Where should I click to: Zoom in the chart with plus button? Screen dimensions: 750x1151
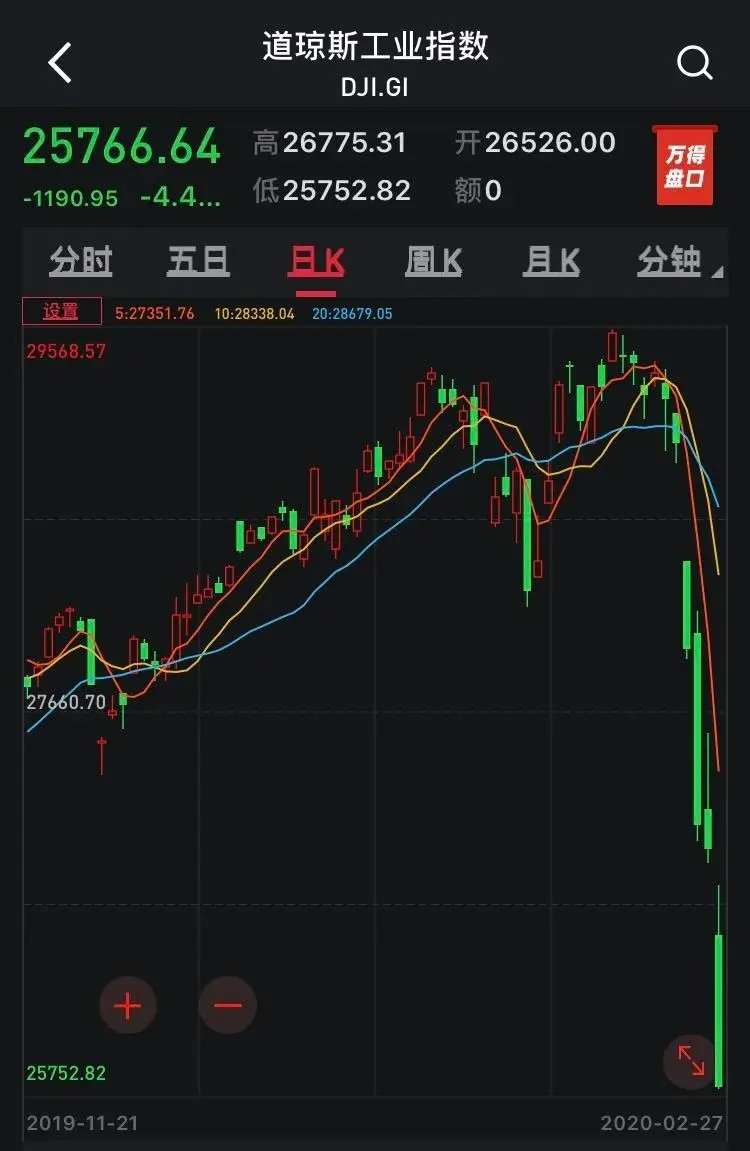coord(128,1005)
